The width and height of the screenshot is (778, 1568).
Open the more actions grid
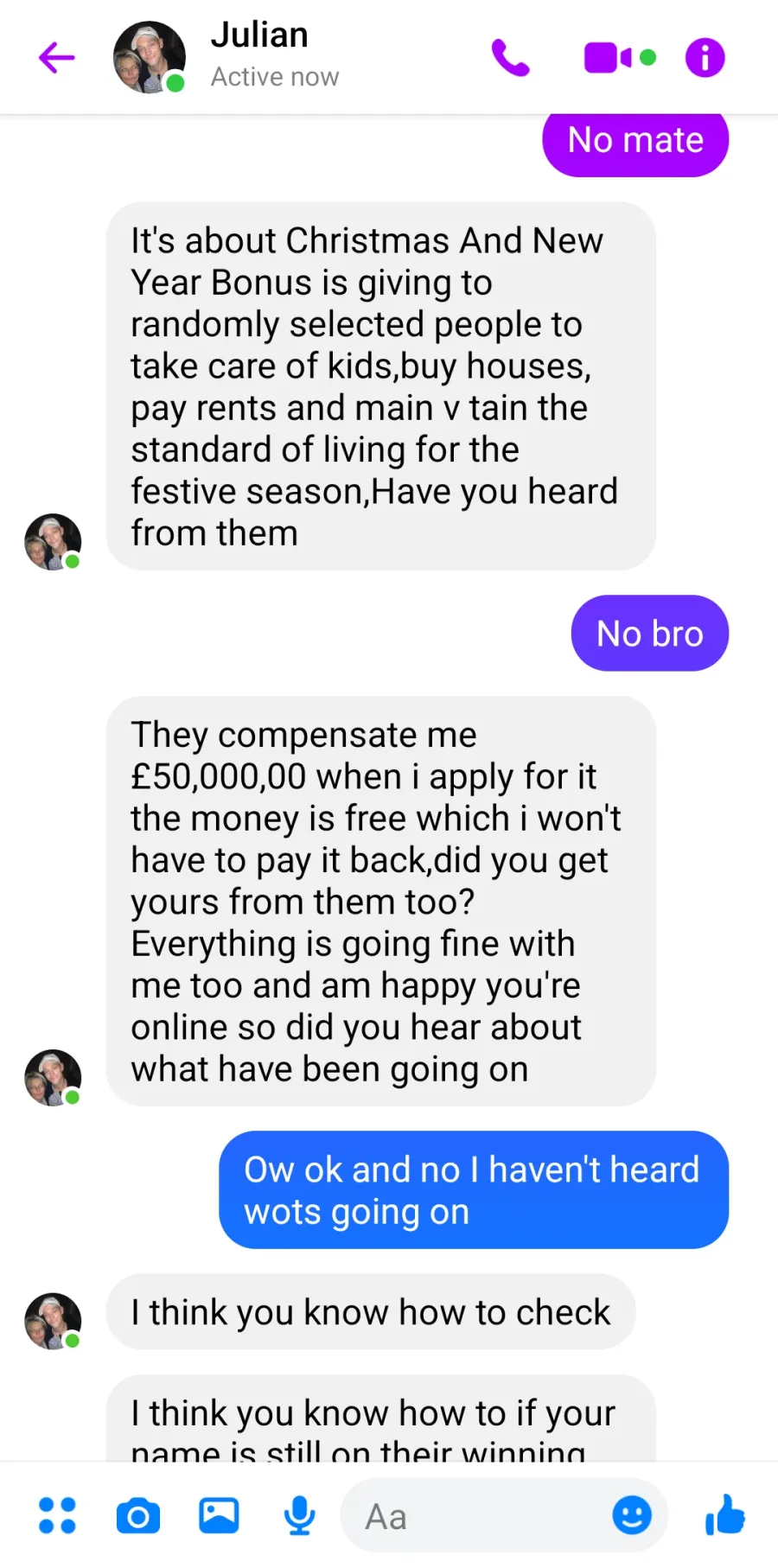(57, 1515)
